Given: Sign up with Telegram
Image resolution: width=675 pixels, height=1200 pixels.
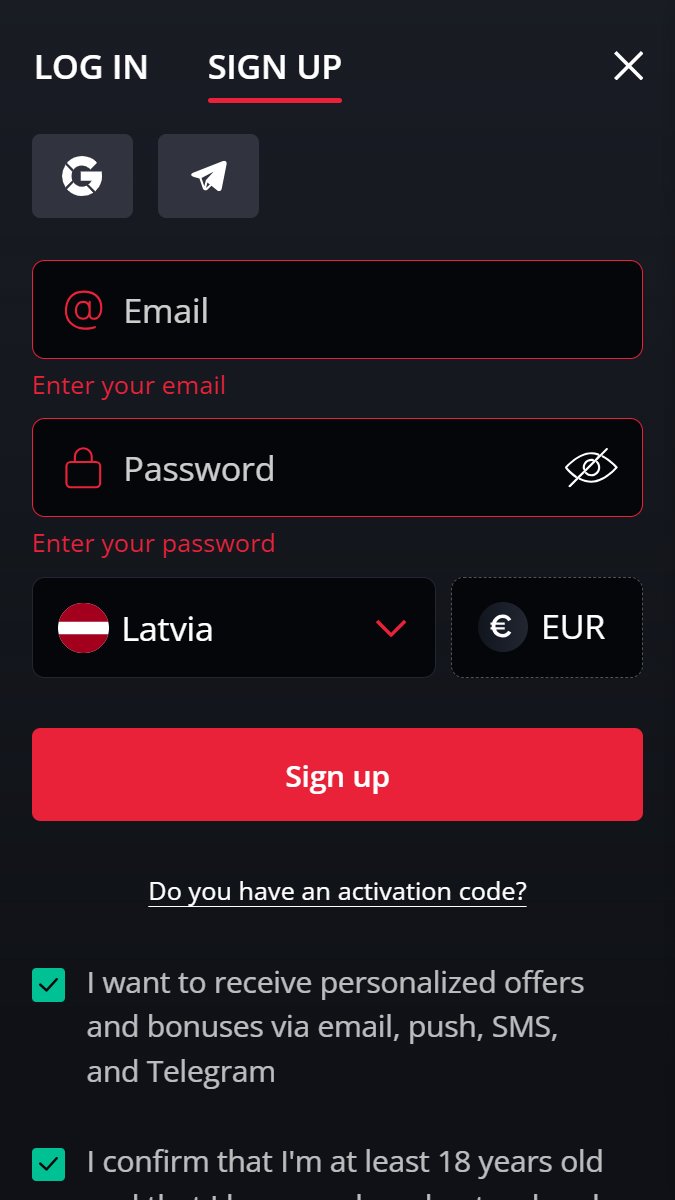Looking at the screenshot, I should point(208,176).
